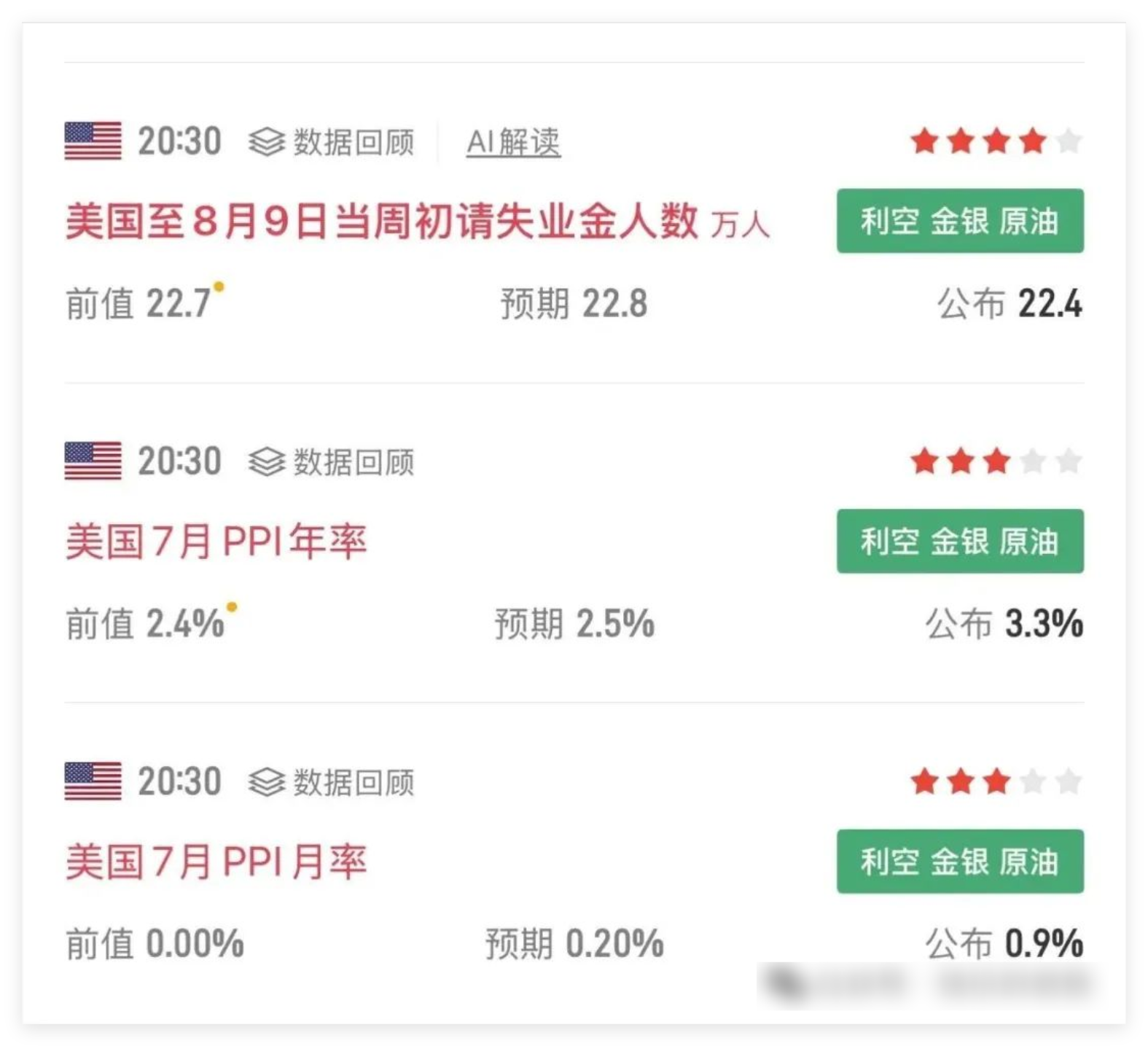The height and width of the screenshot is (1046, 1148).
Task: Open 数据回顾 for 美国7月PPI月率
Action: pyautogui.click(x=332, y=782)
